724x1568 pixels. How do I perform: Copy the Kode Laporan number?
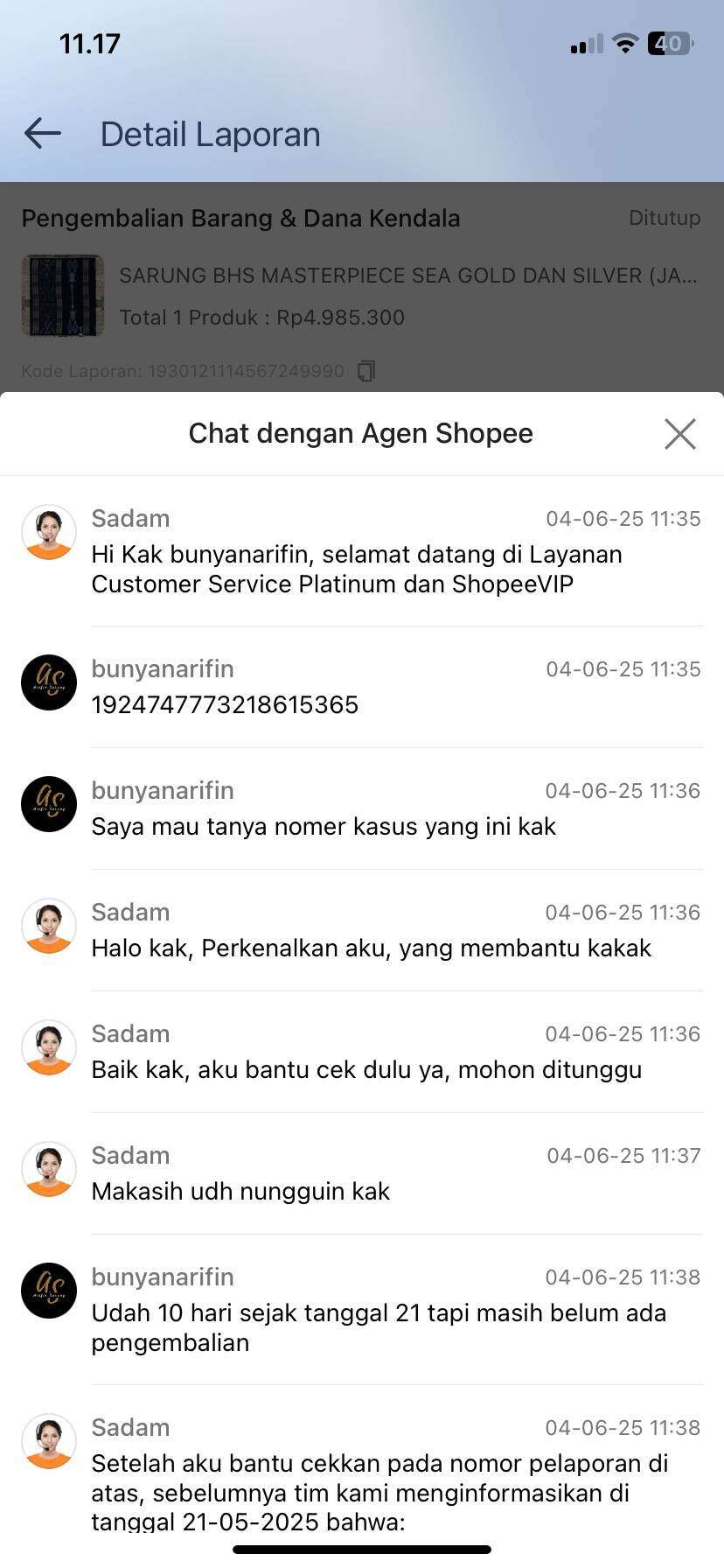pyautogui.click(x=366, y=371)
